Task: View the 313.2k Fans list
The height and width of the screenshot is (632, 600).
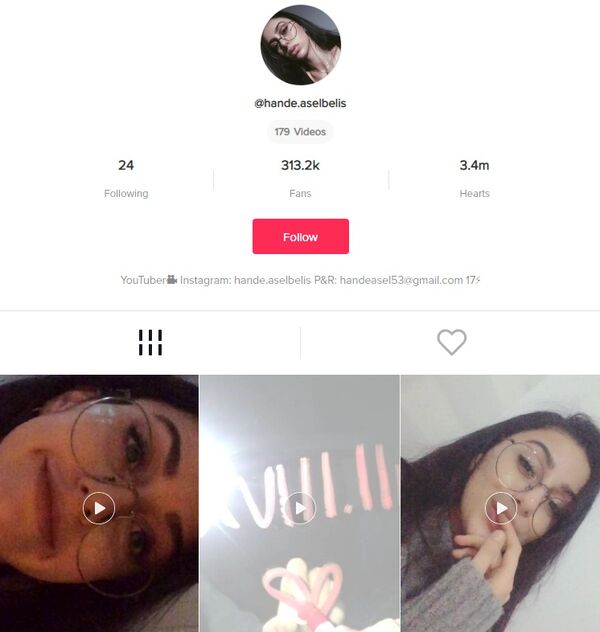Action: (x=300, y=177)
